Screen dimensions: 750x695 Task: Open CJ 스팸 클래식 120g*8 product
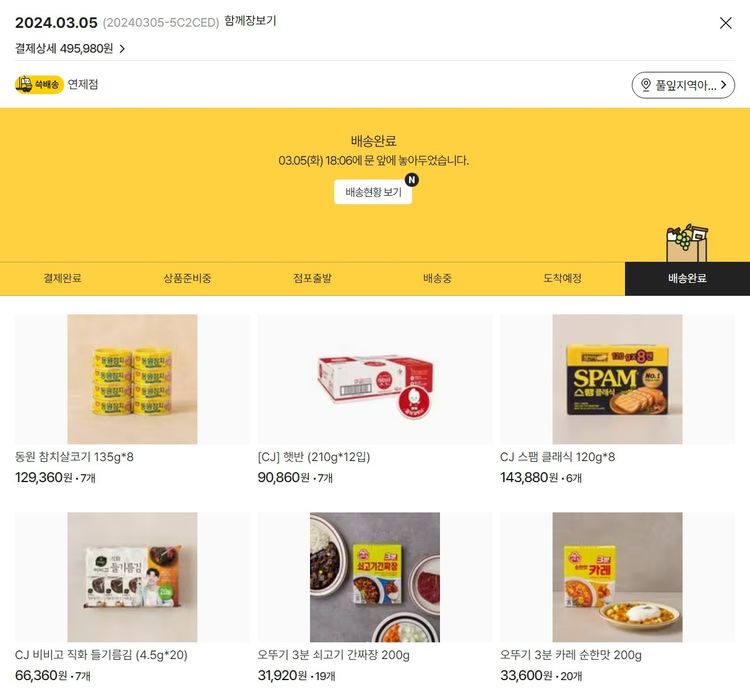[x=617, y=380]
